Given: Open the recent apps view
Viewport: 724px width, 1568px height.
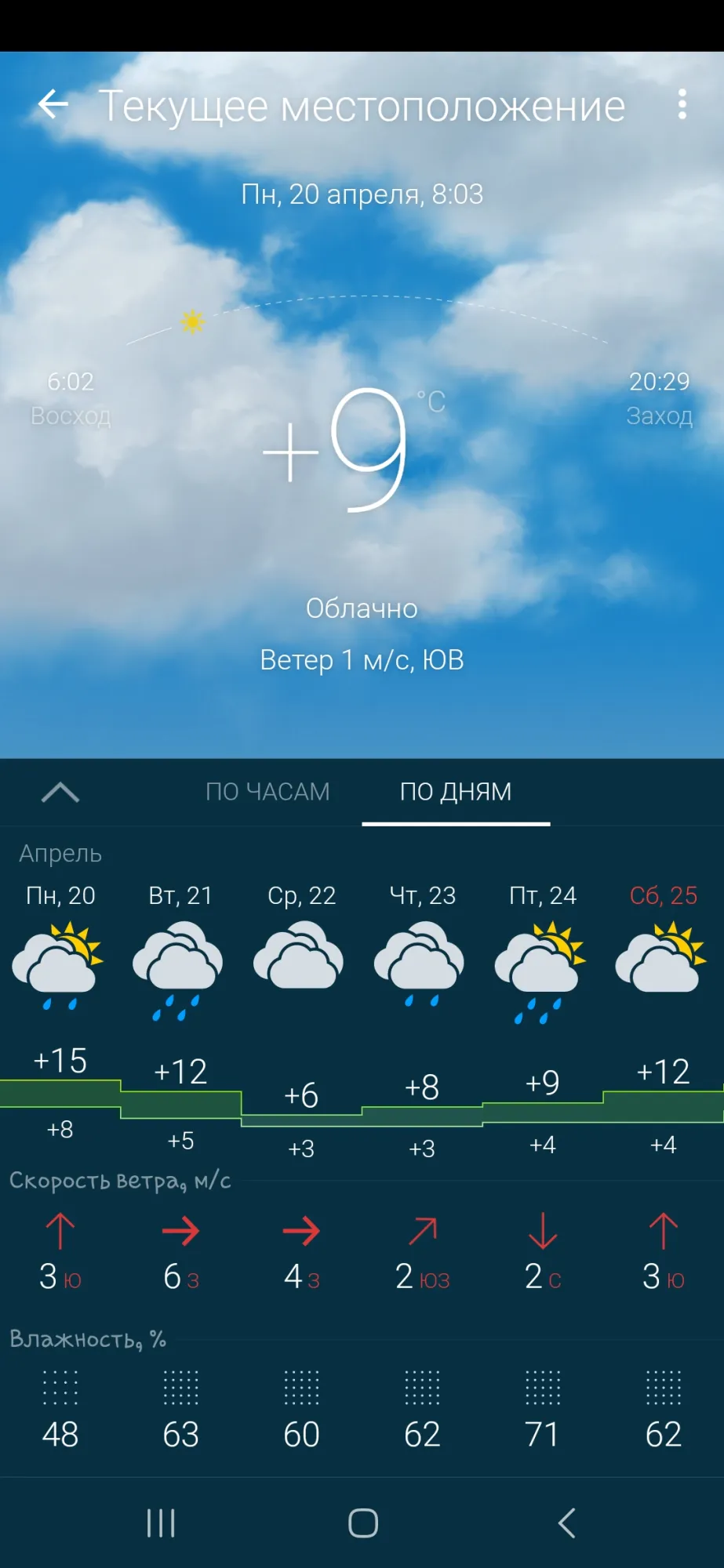Looking at the screenshot, I should pyautogui.click(x=161, y=1523).
